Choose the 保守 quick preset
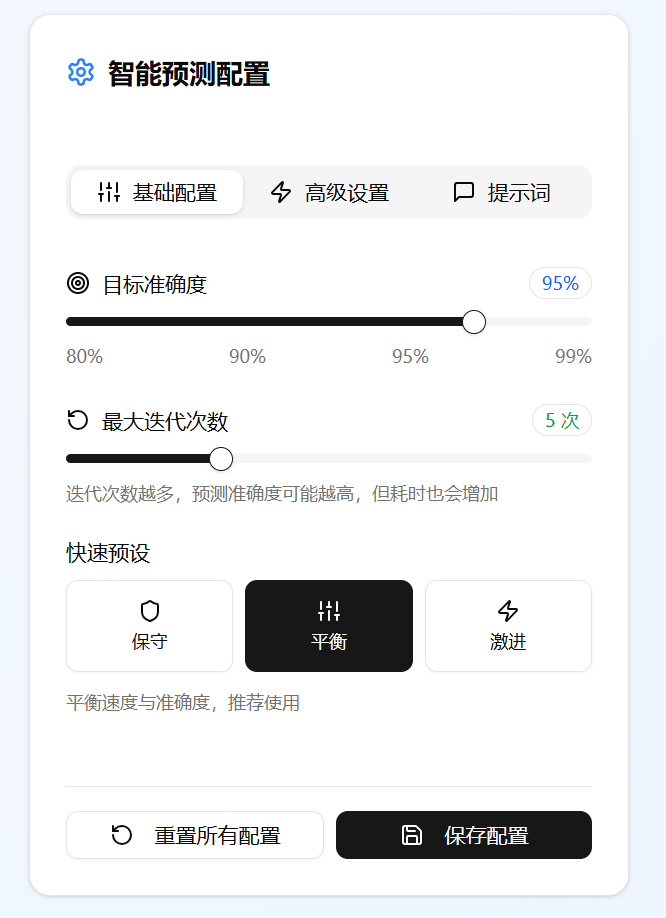This screenshot has height=918, width=666. click(149, 626)
